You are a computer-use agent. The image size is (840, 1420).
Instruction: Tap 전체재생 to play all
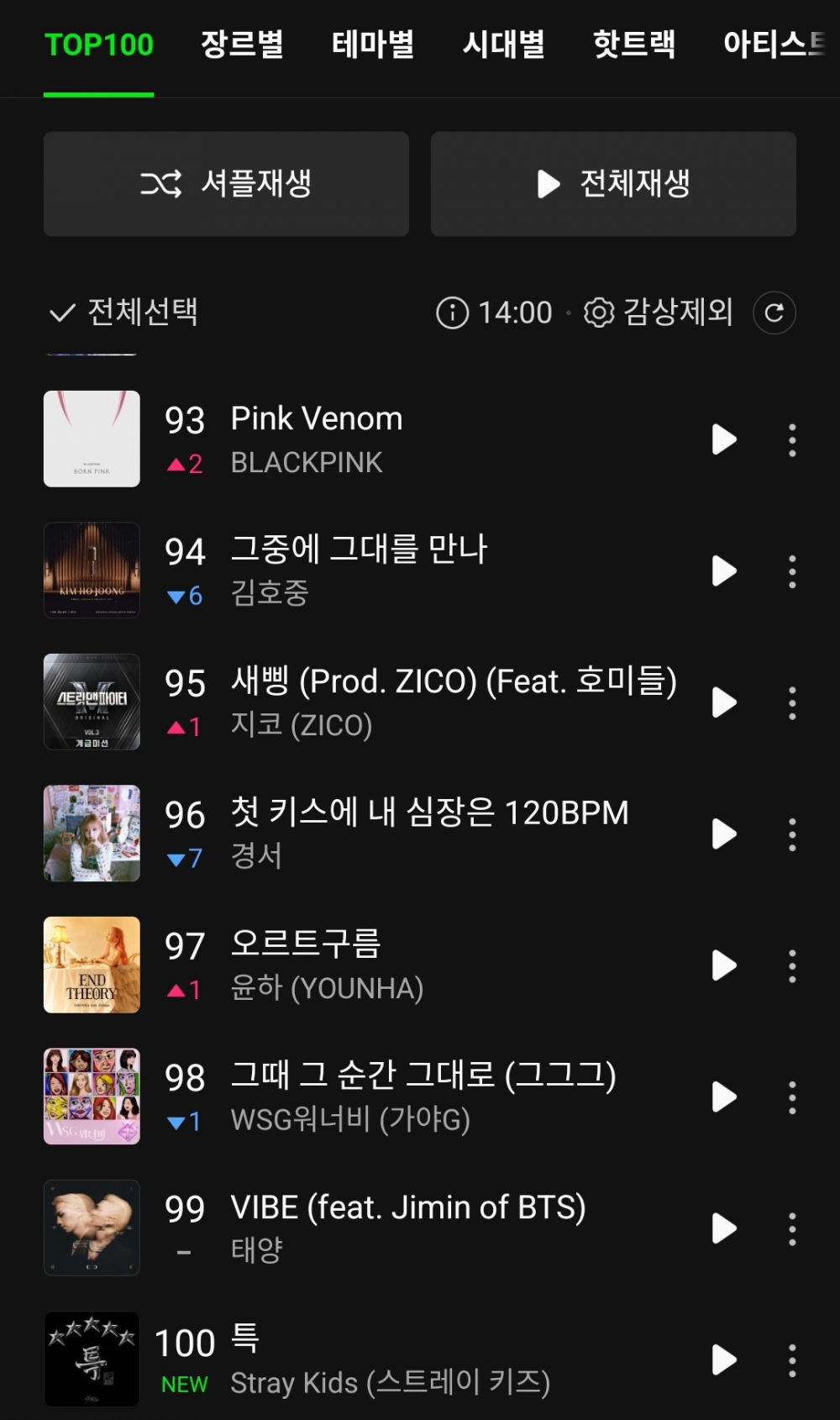click(613, 183)
